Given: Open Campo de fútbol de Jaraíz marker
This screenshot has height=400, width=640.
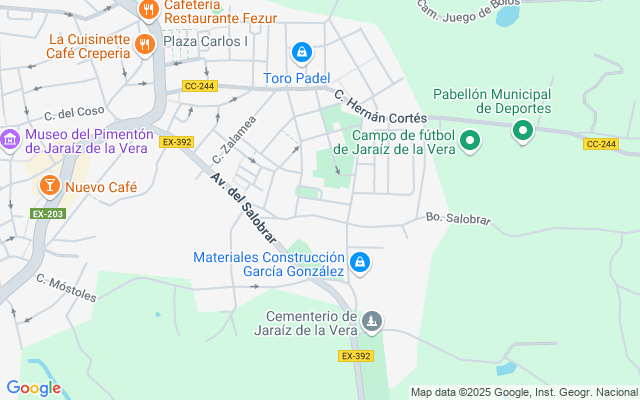Looking at the screenshot, I should click(x=468, y=142).
